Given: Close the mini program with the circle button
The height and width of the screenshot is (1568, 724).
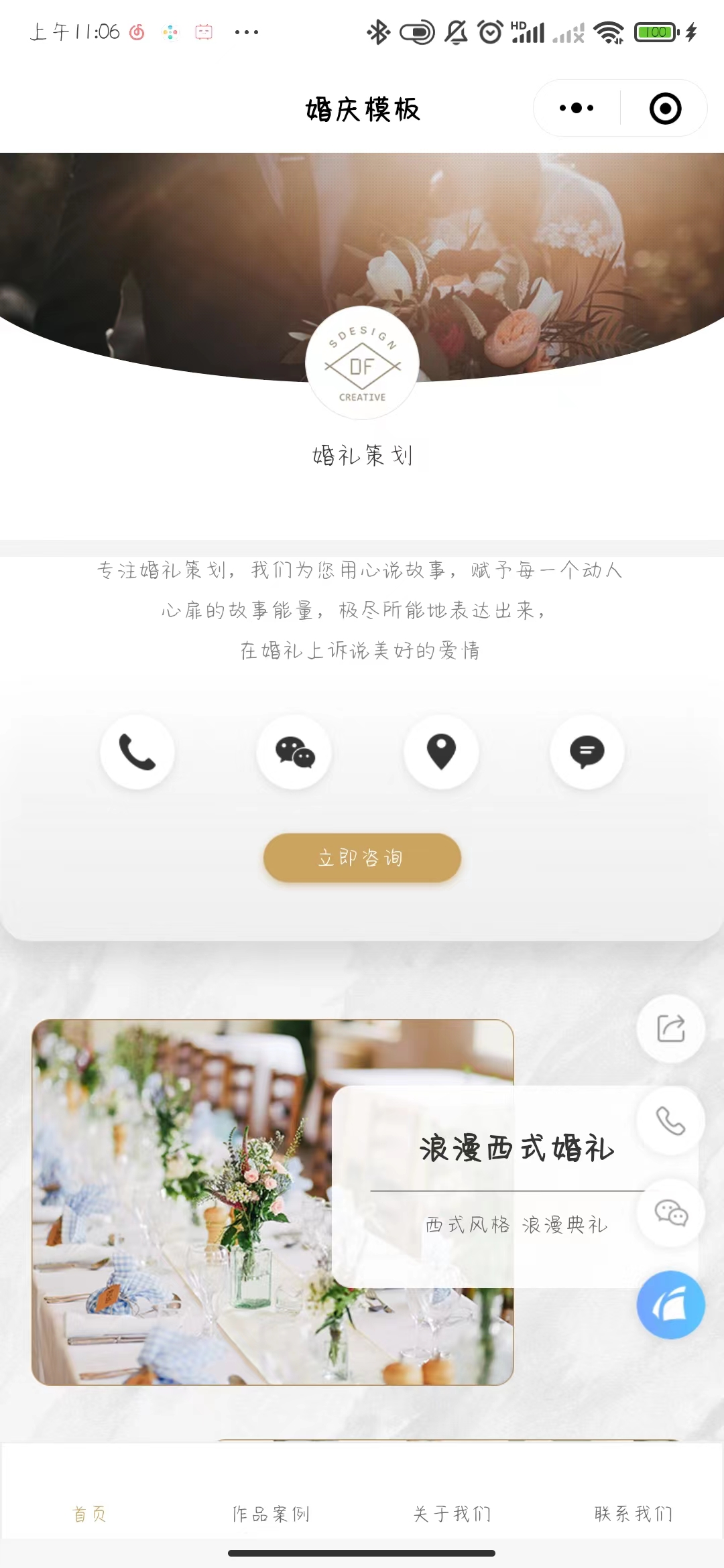Looking at the screenshot, I should (x=665, y=108).
